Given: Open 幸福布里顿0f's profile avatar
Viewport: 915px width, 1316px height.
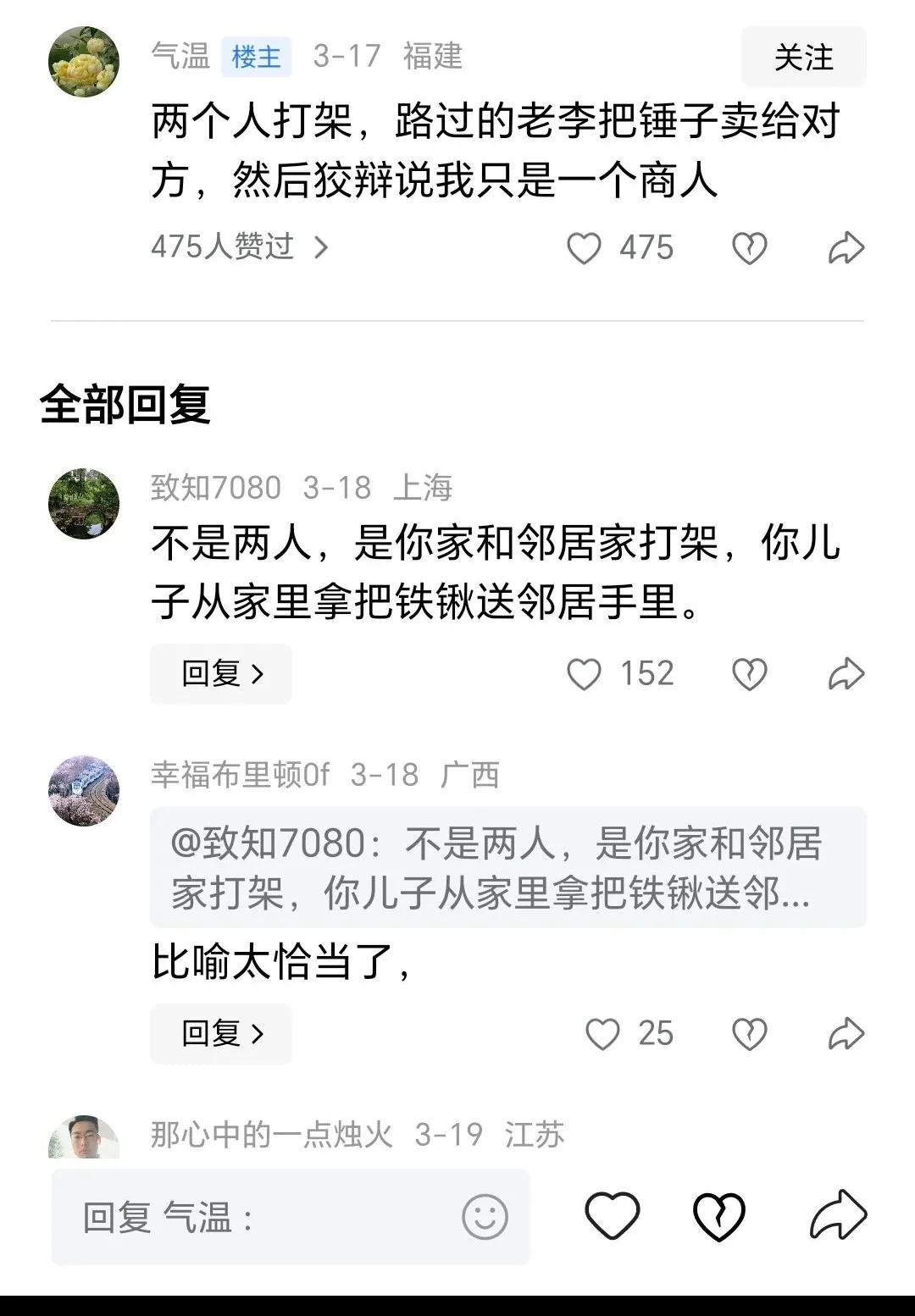Looking at the screenshot, I should (83, 791).
